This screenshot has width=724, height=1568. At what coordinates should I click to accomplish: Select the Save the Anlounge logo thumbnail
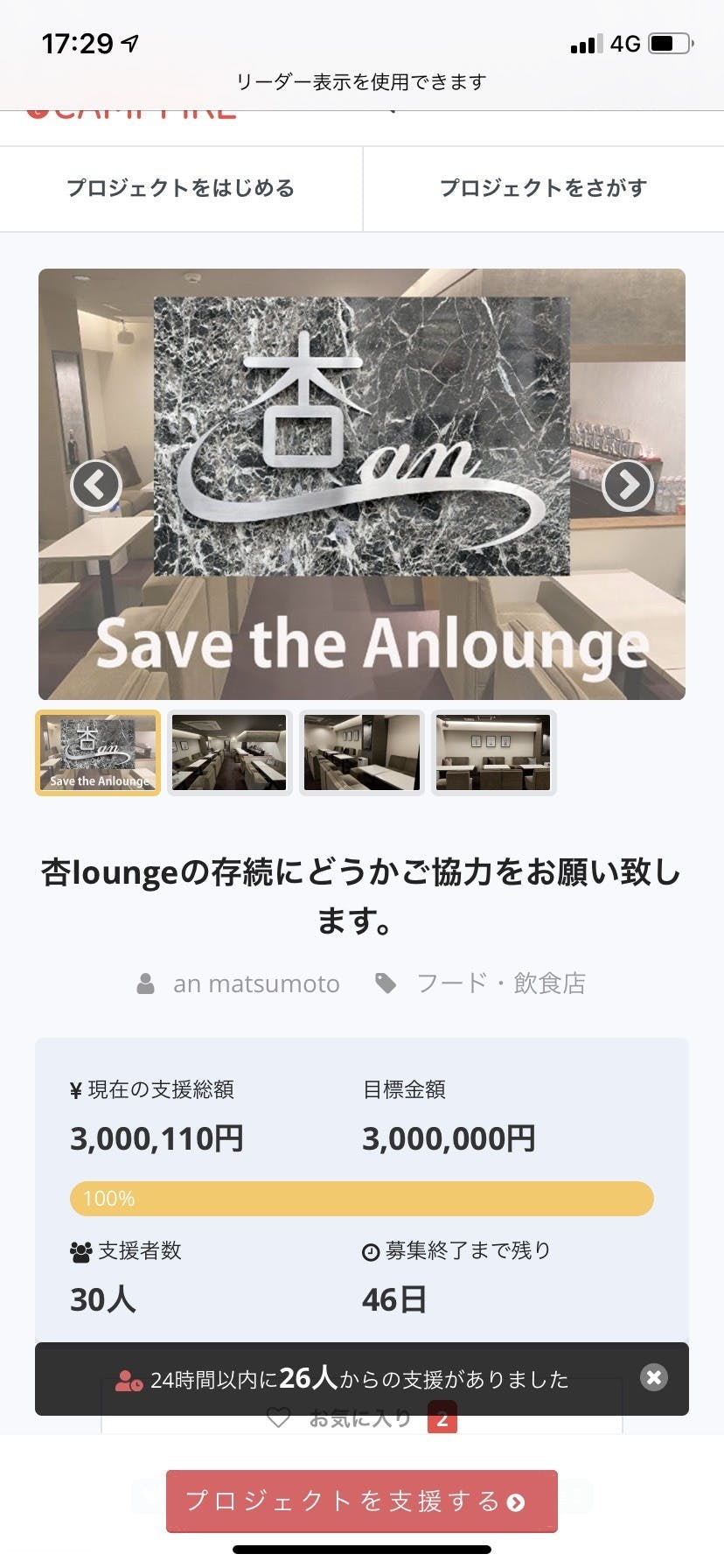click(98, 752)
